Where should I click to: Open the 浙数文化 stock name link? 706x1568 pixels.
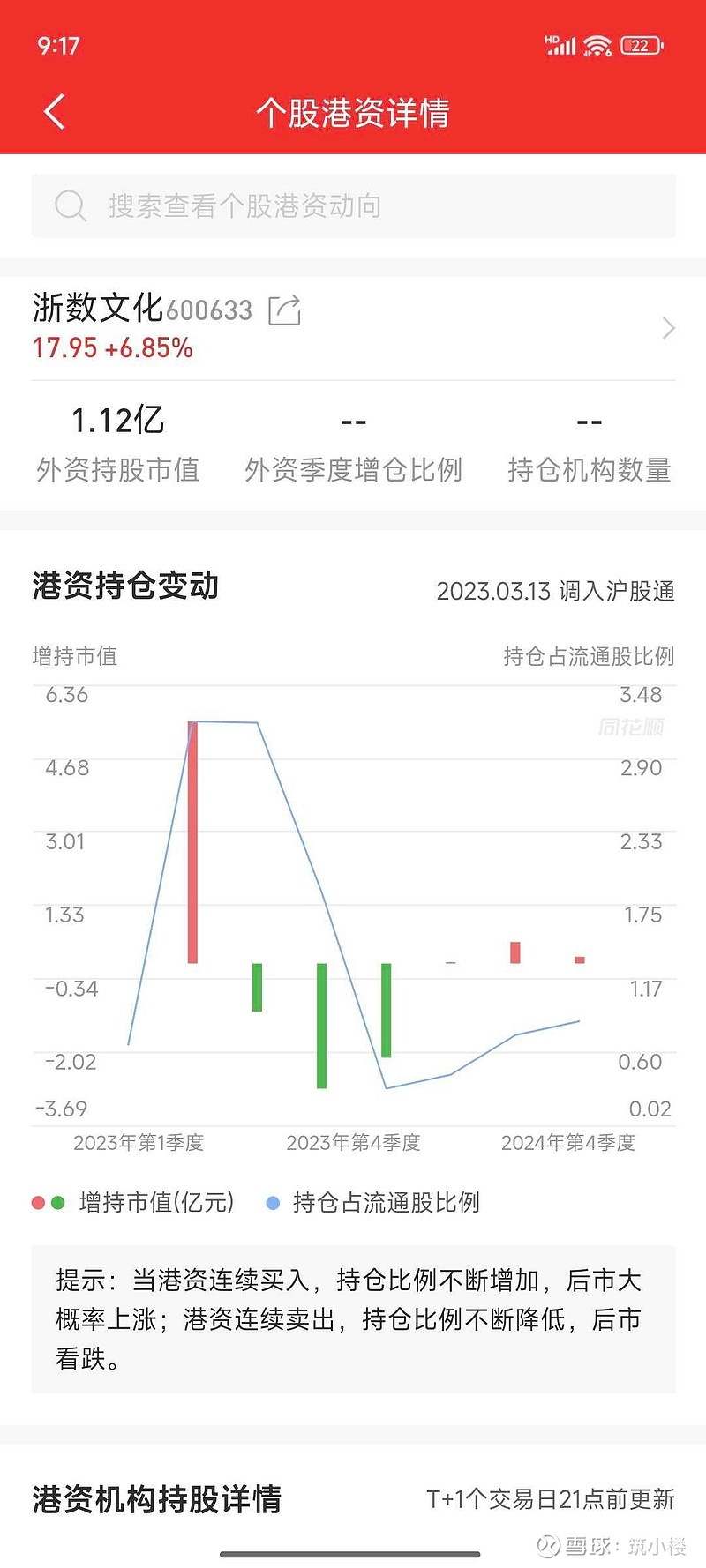95,310
